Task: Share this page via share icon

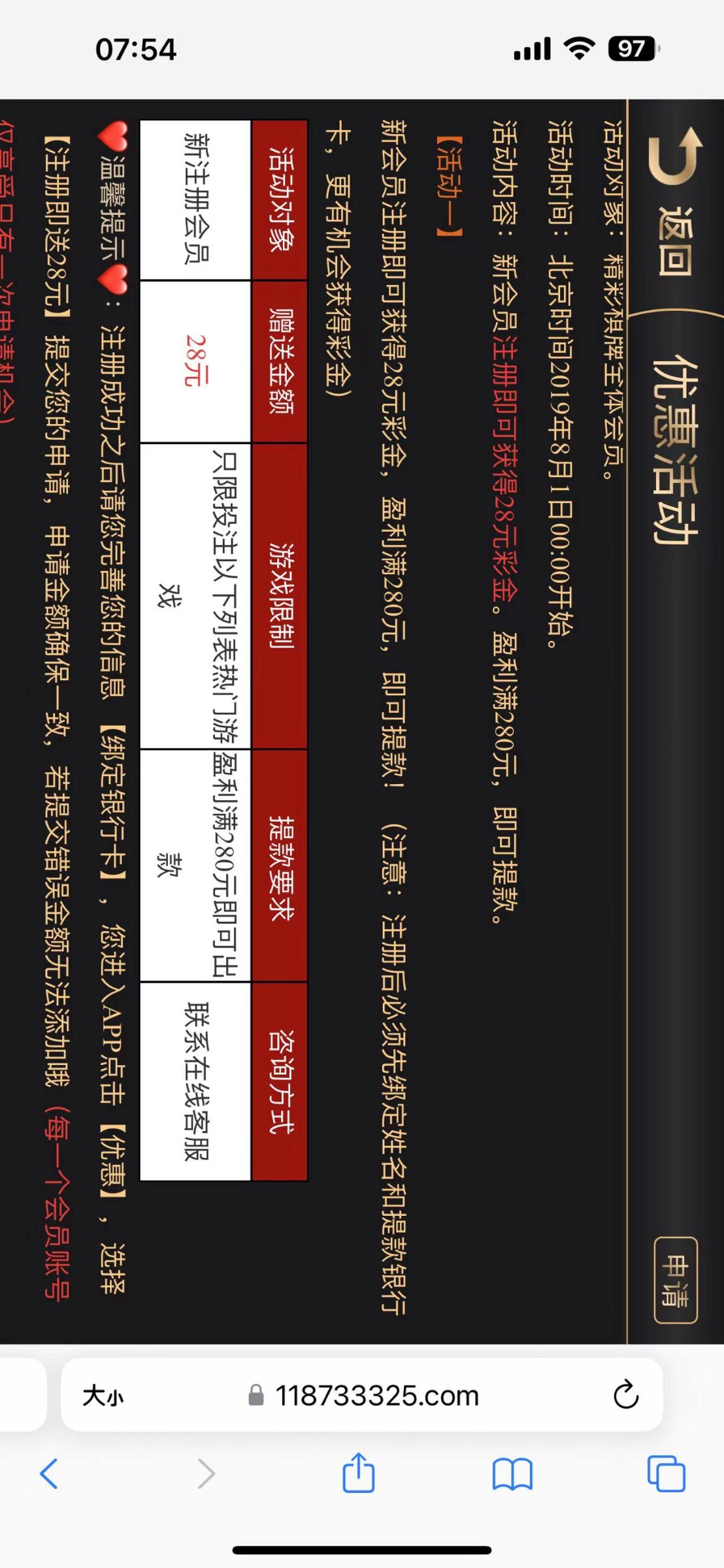Action: (358, 1473)
